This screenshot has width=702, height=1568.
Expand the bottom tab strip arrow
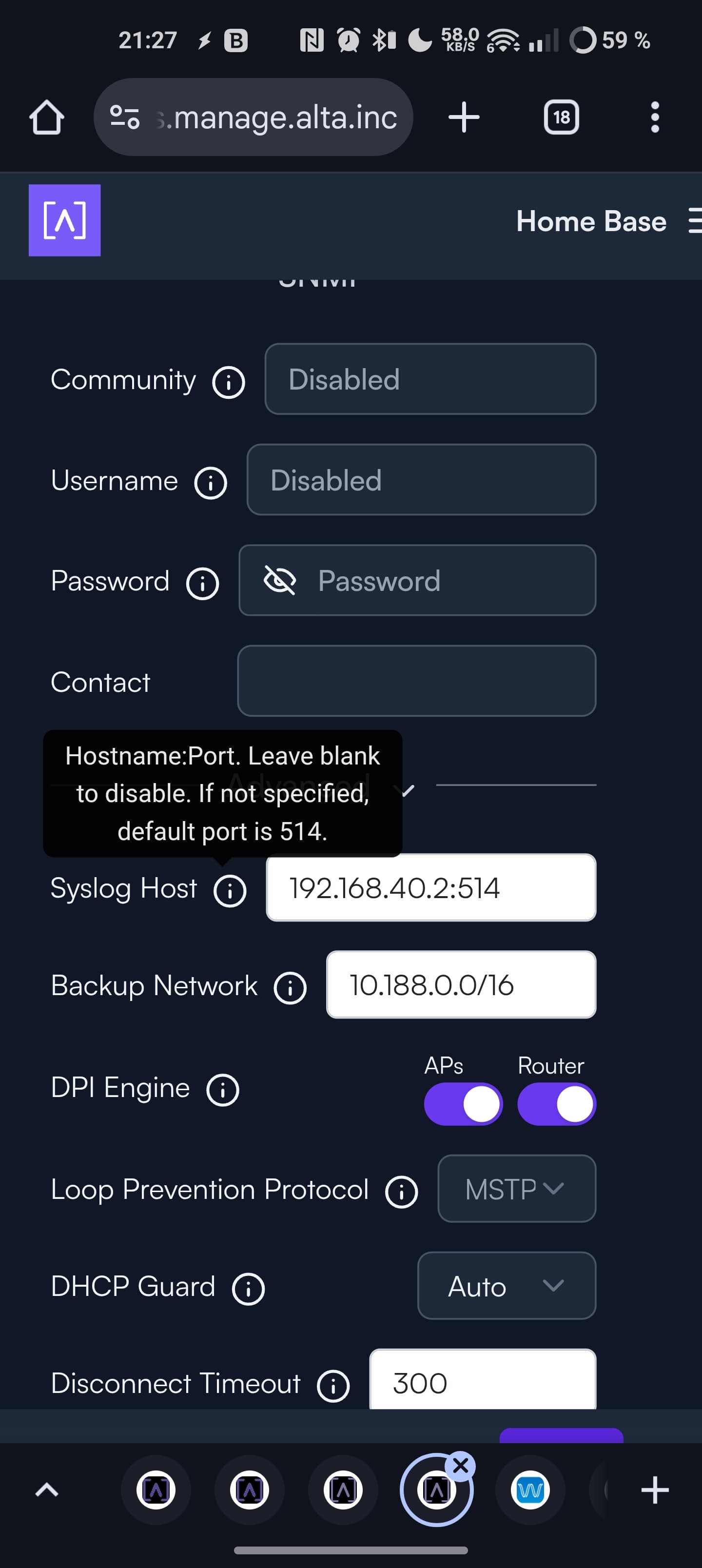(47, 1490)
